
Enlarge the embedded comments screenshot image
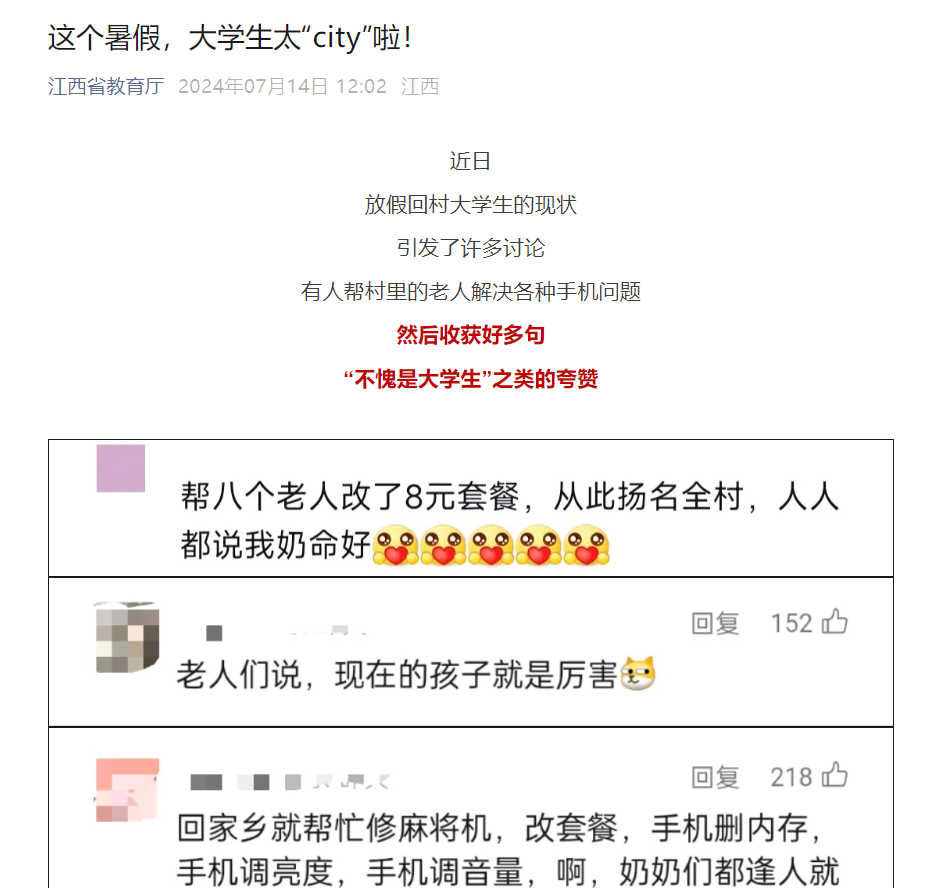coord(470,660)
